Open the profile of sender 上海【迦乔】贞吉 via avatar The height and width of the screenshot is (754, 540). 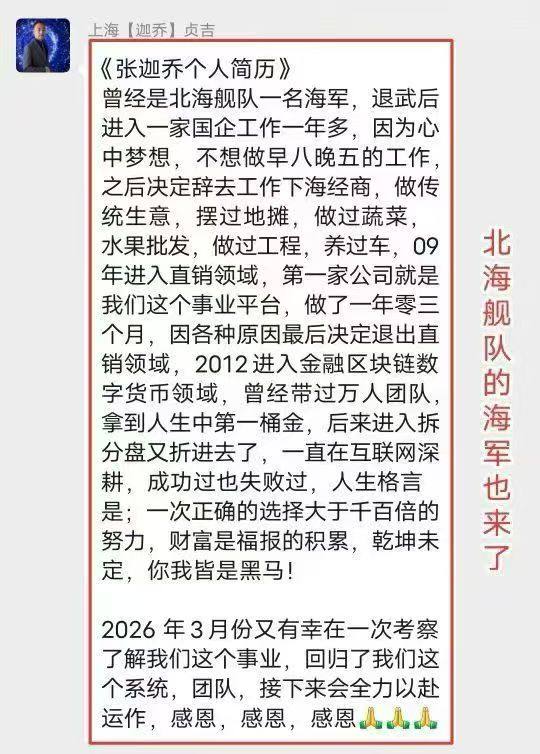43,46
